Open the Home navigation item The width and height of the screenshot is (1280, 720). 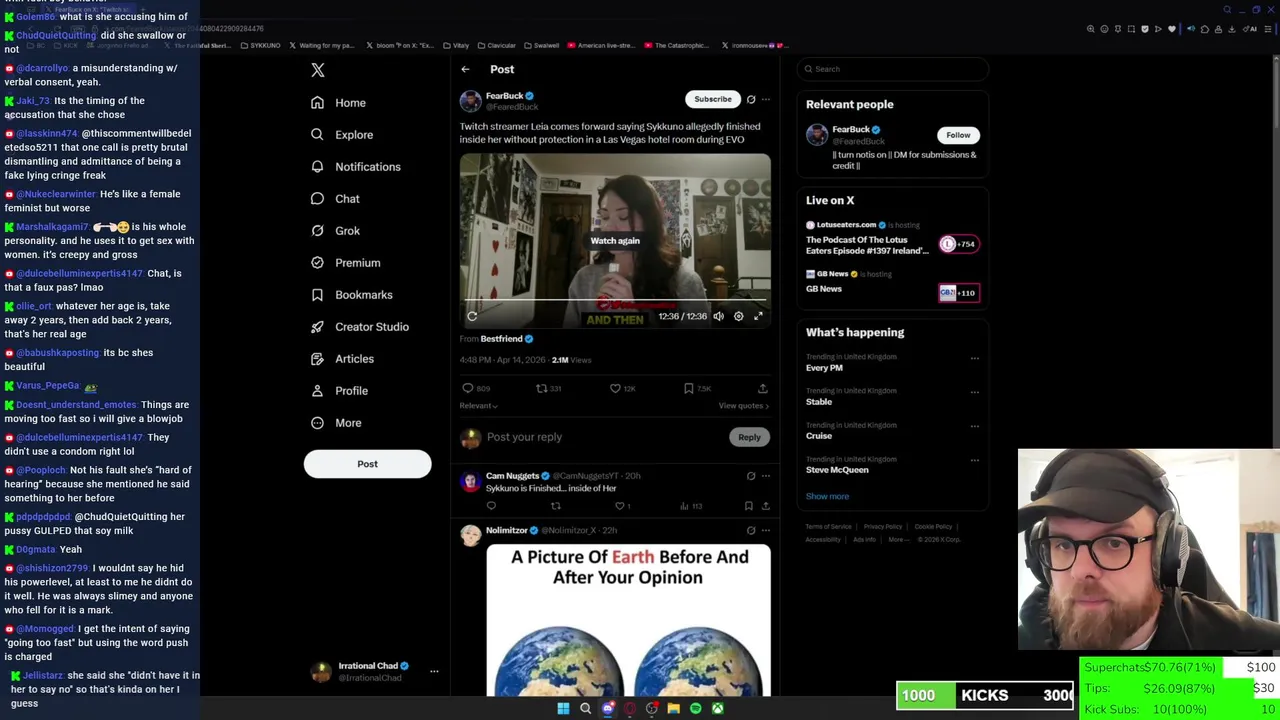pyautogui.click(x=349, y=103)
